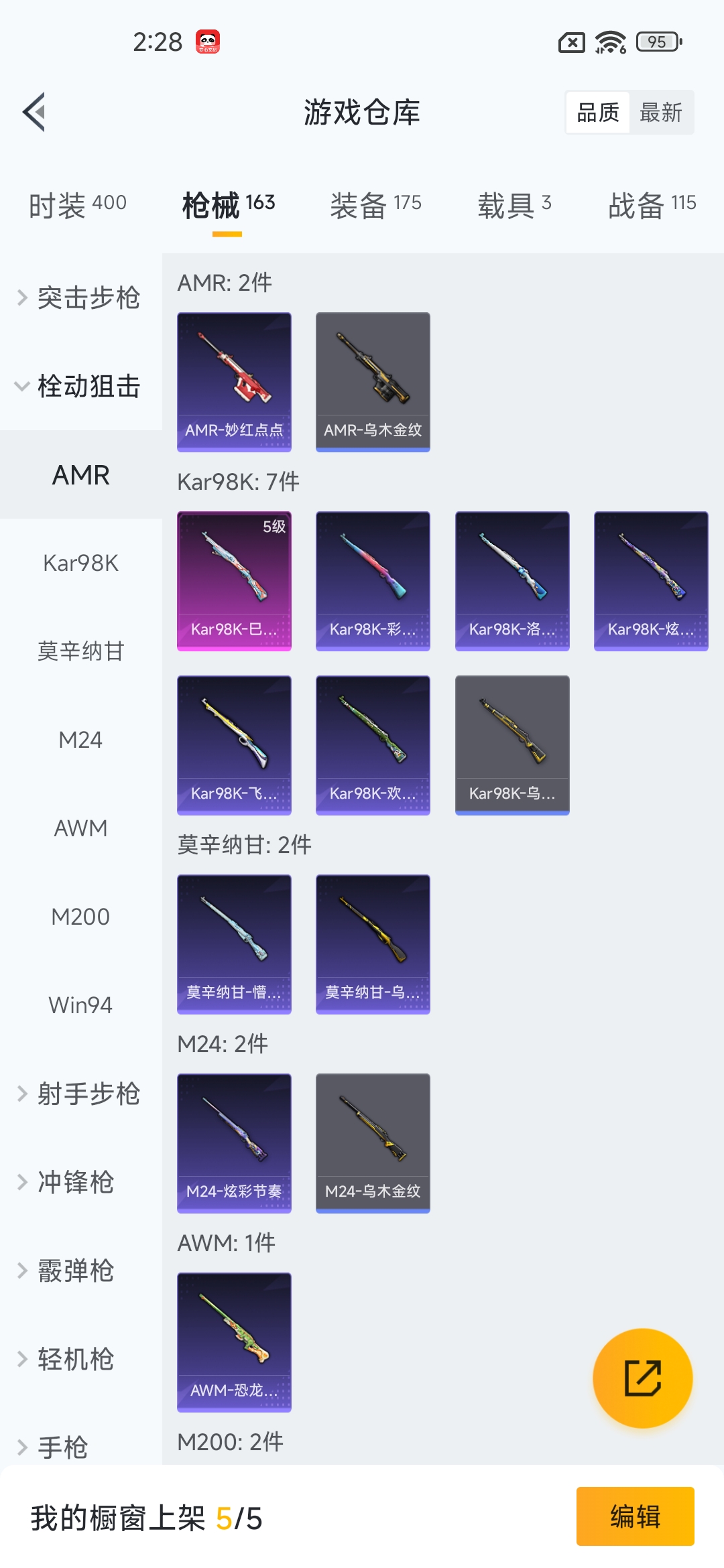Open the AMR-妙红点点 skin

(x=234, y=382)
